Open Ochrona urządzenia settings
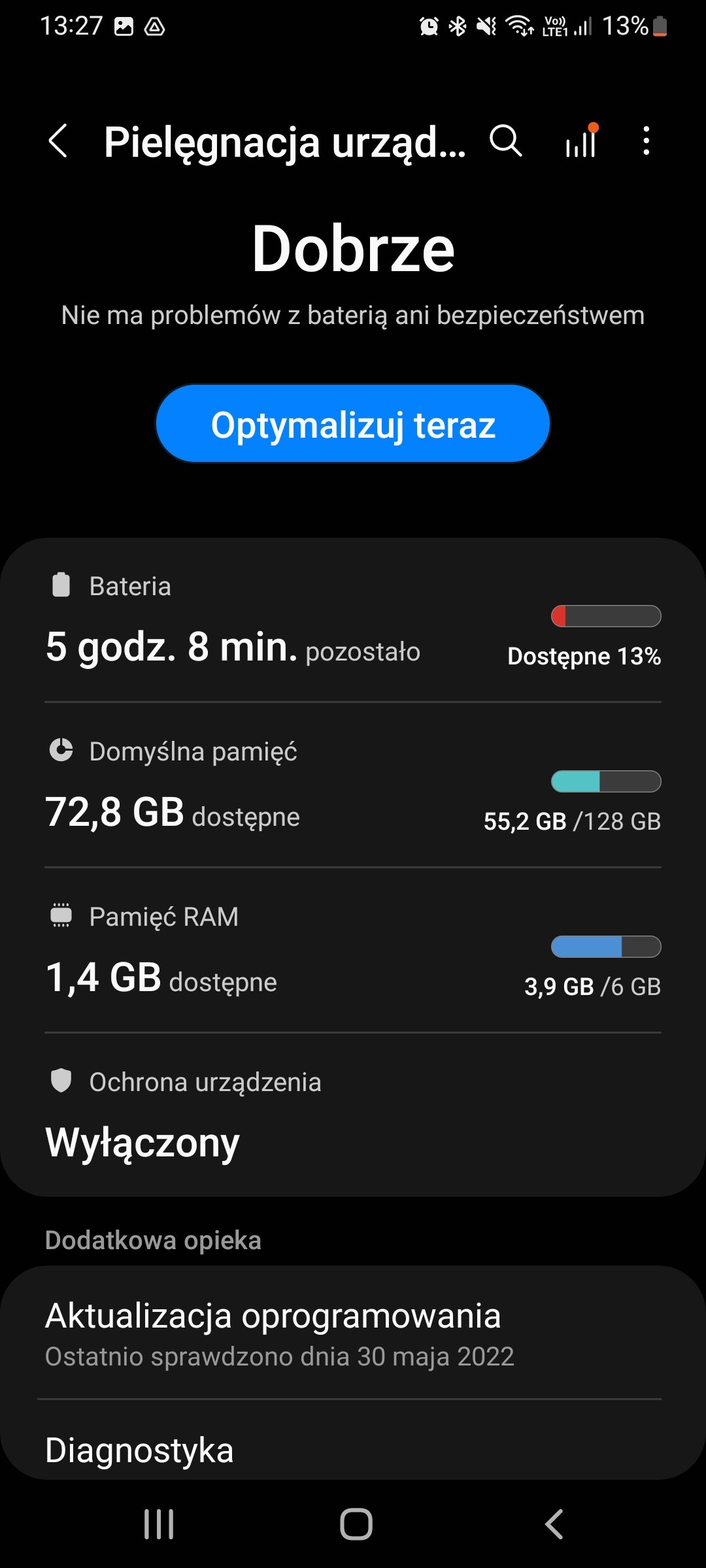The height and width of the screenshot is (1568, 706). pos(353,1115)
